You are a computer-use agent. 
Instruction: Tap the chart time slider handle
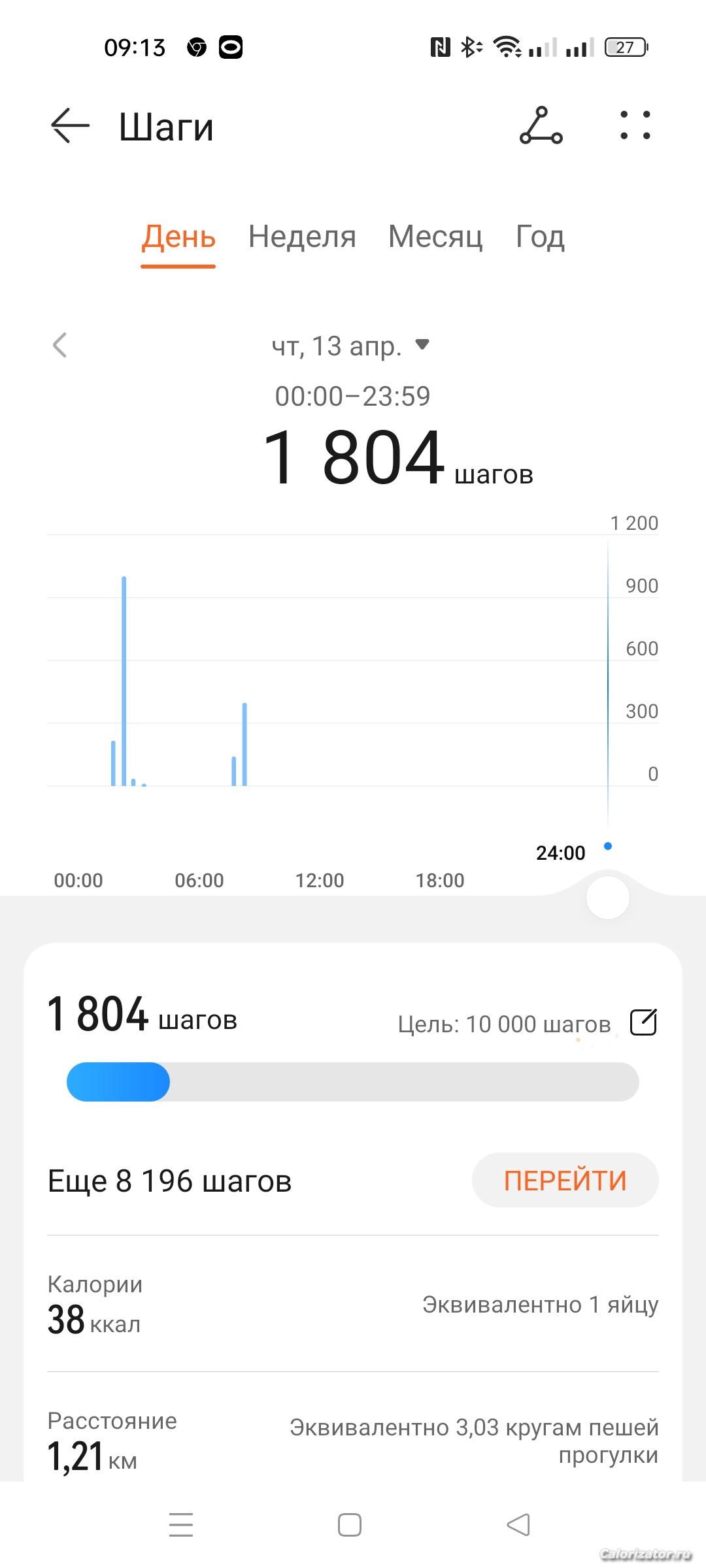[x=608, y=898]
